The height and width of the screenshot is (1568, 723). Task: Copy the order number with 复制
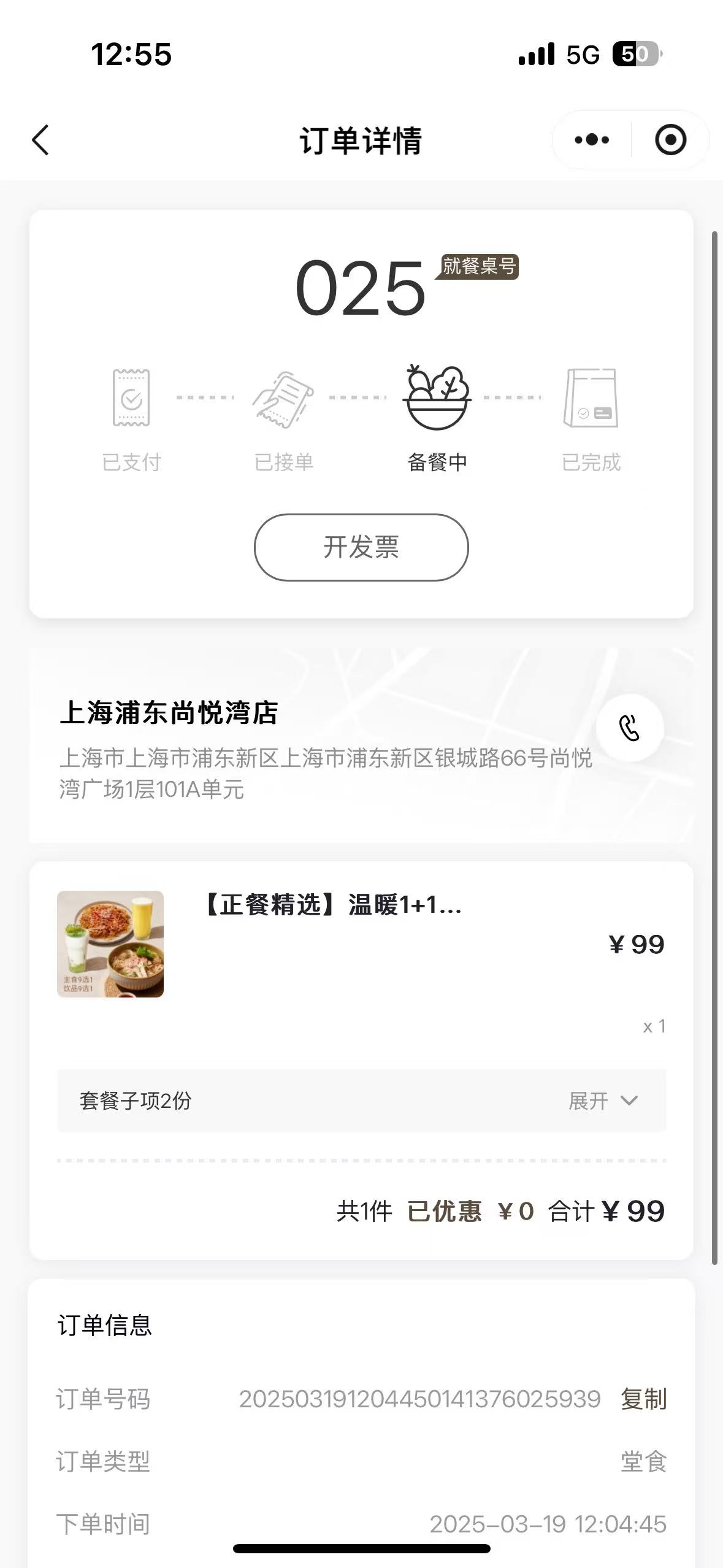click(x=643, y=1399)
